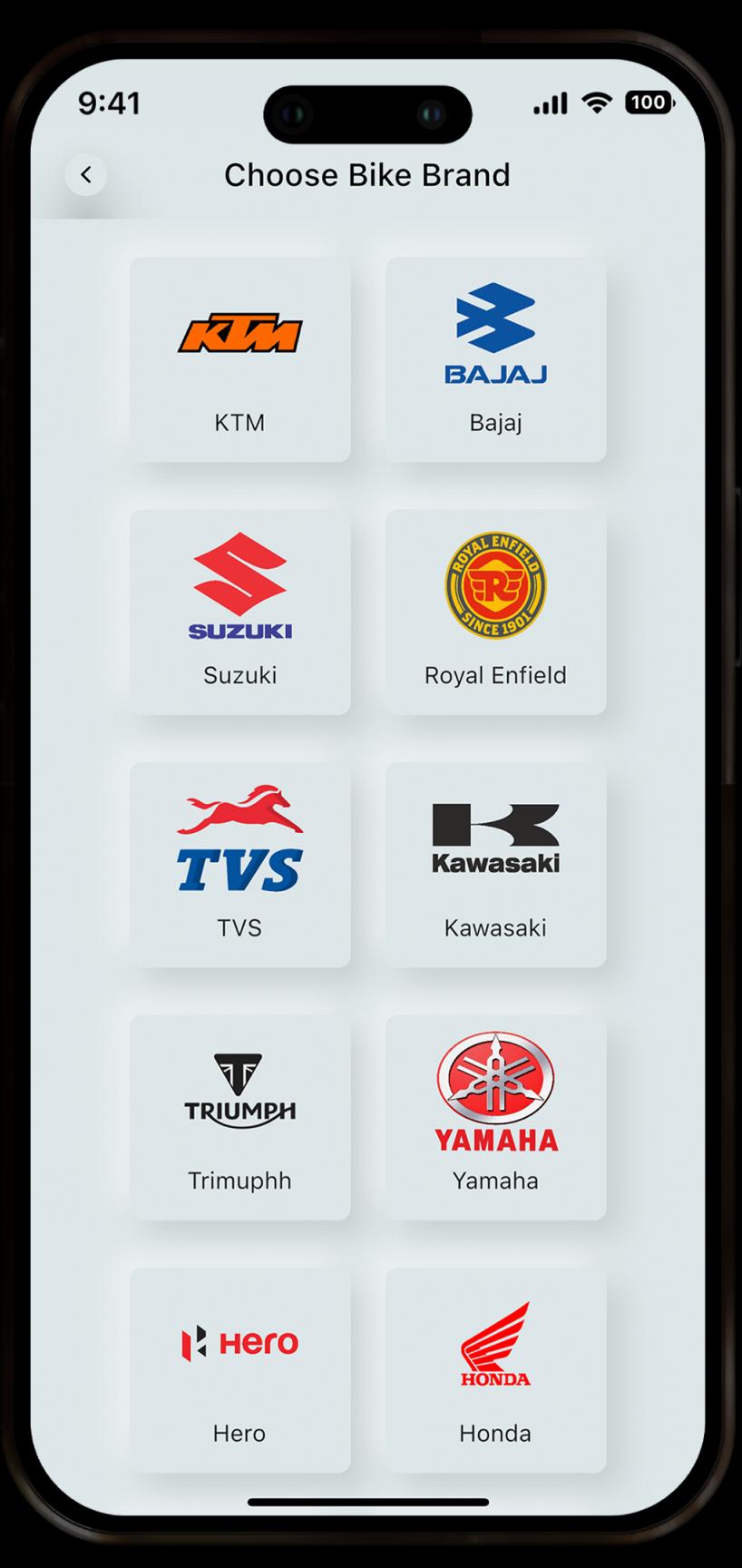742x1568 pixels.
Task: Open the Suzuki brand tile
Action: click(239, 612)
